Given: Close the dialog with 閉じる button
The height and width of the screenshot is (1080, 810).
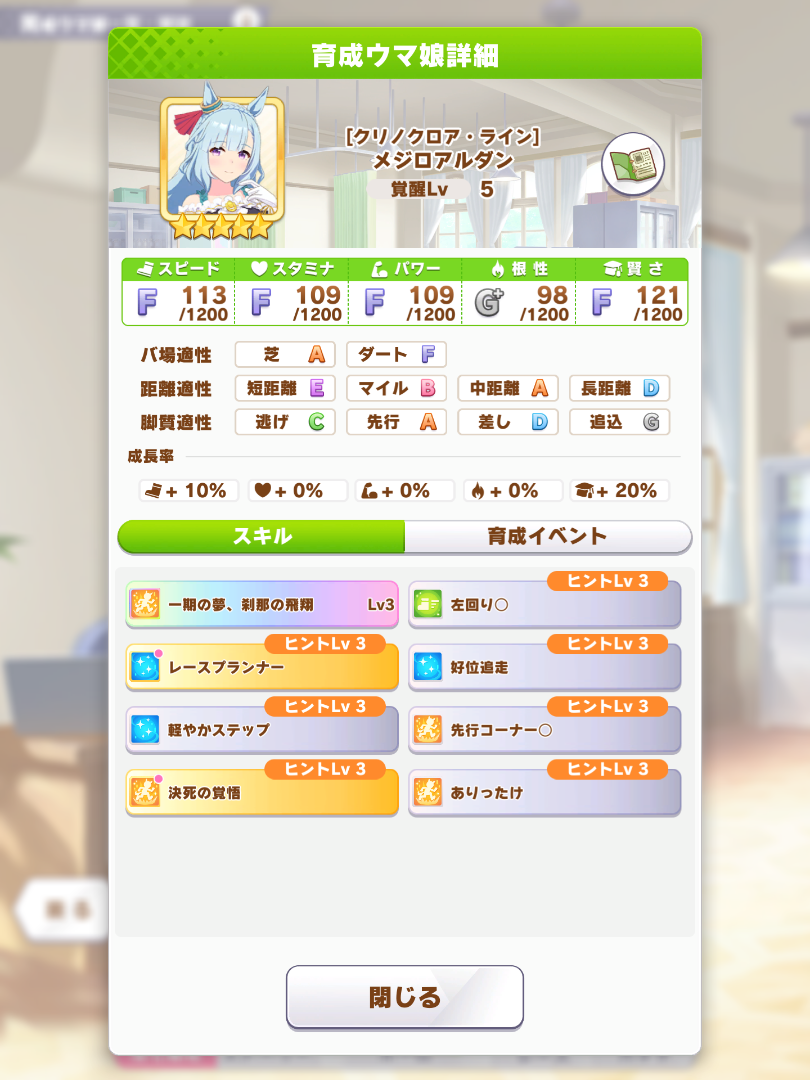Looking at the screenshot, I should pyautogui.click(x=404, y=996).
